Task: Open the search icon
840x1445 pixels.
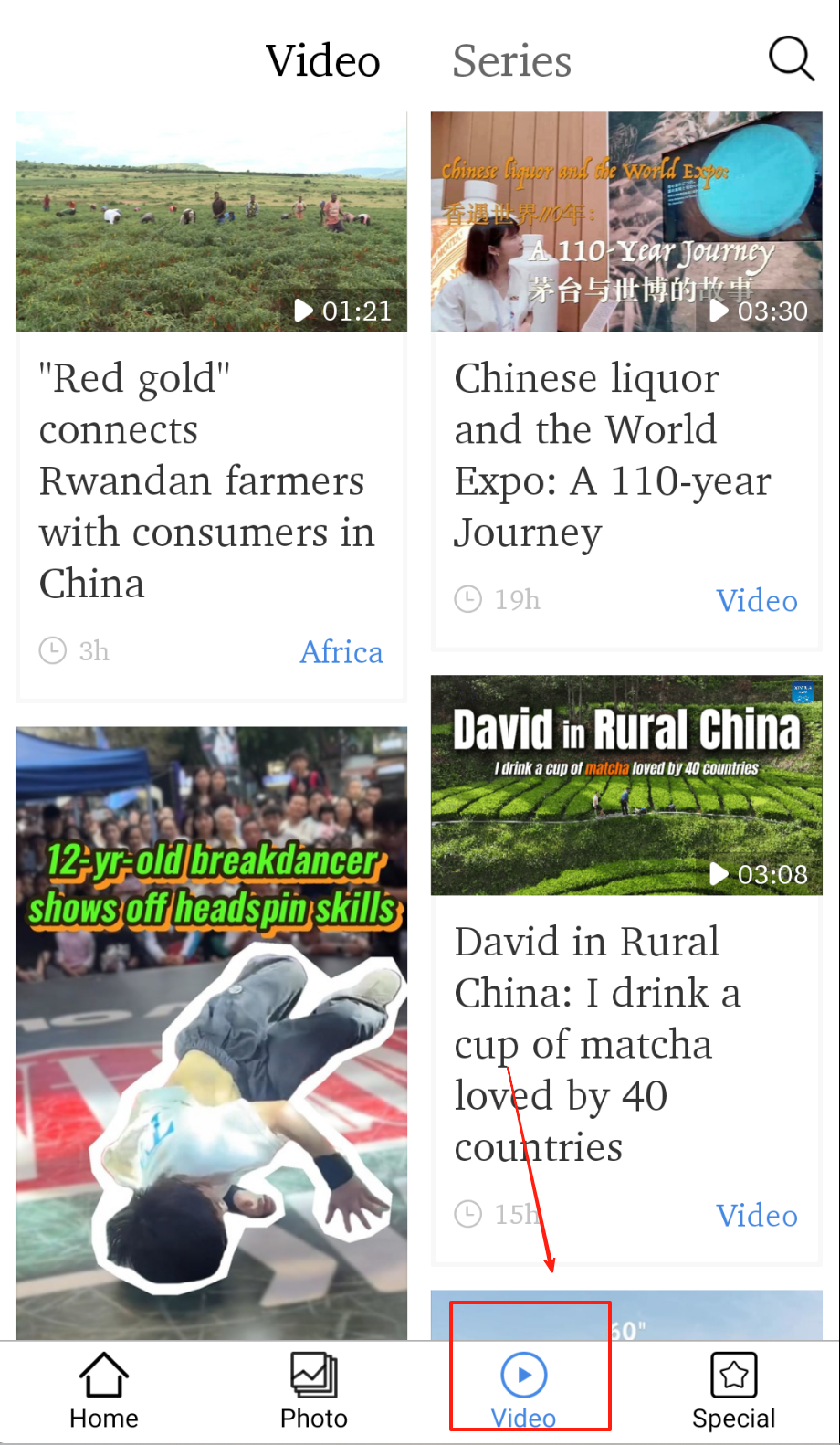Action: 791,60
